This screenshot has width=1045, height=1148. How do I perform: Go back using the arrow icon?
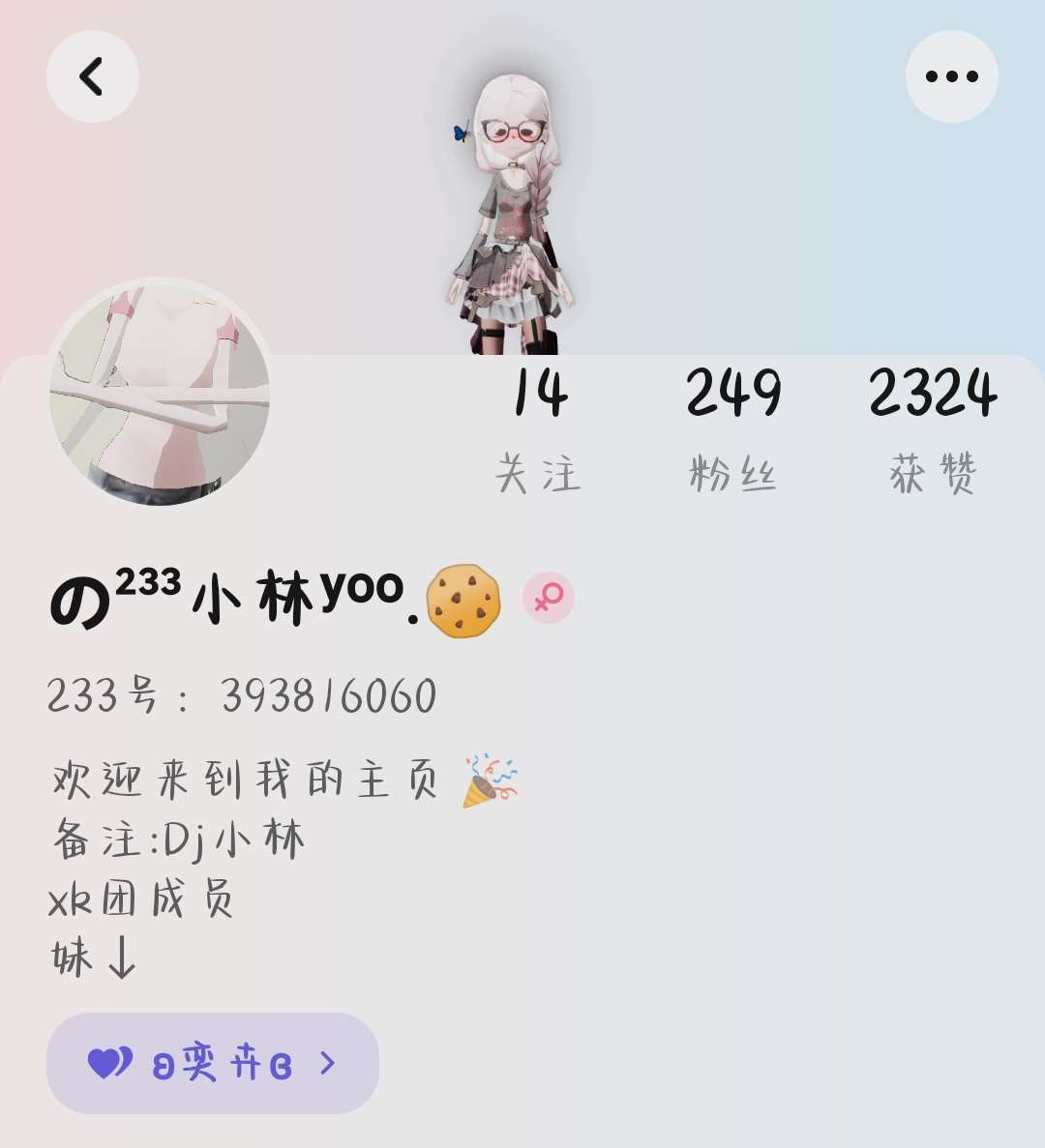point(92,76)
